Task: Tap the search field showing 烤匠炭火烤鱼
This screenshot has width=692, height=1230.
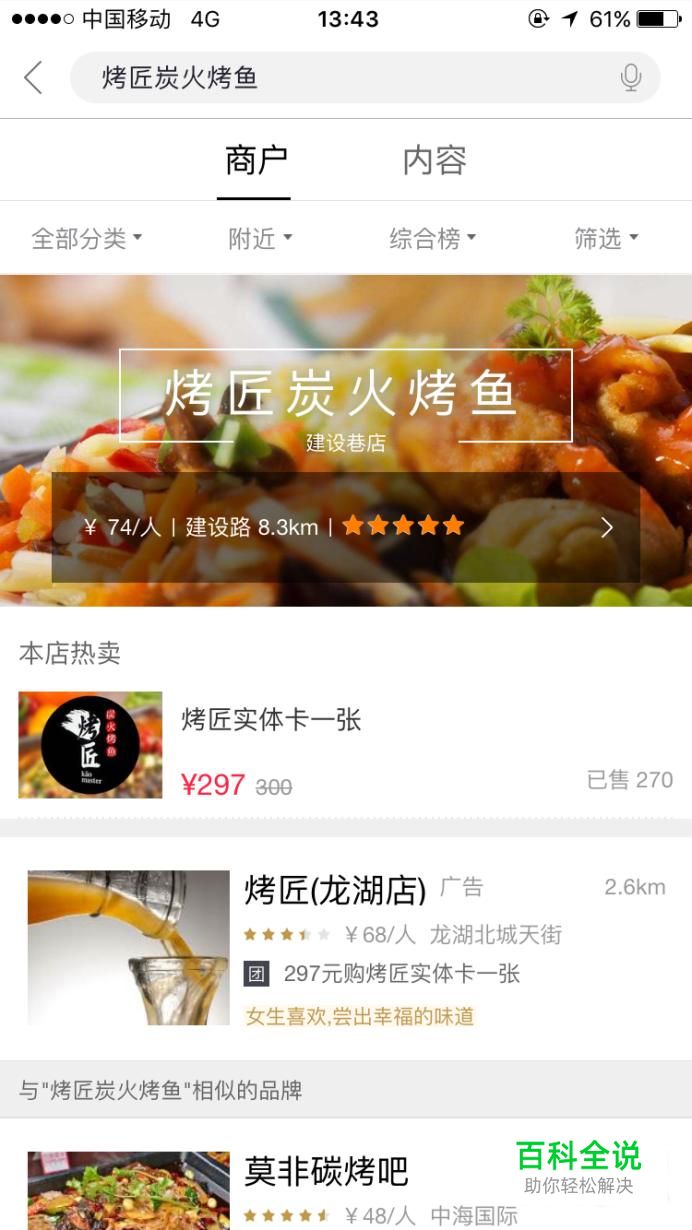Action: point(340,77)
